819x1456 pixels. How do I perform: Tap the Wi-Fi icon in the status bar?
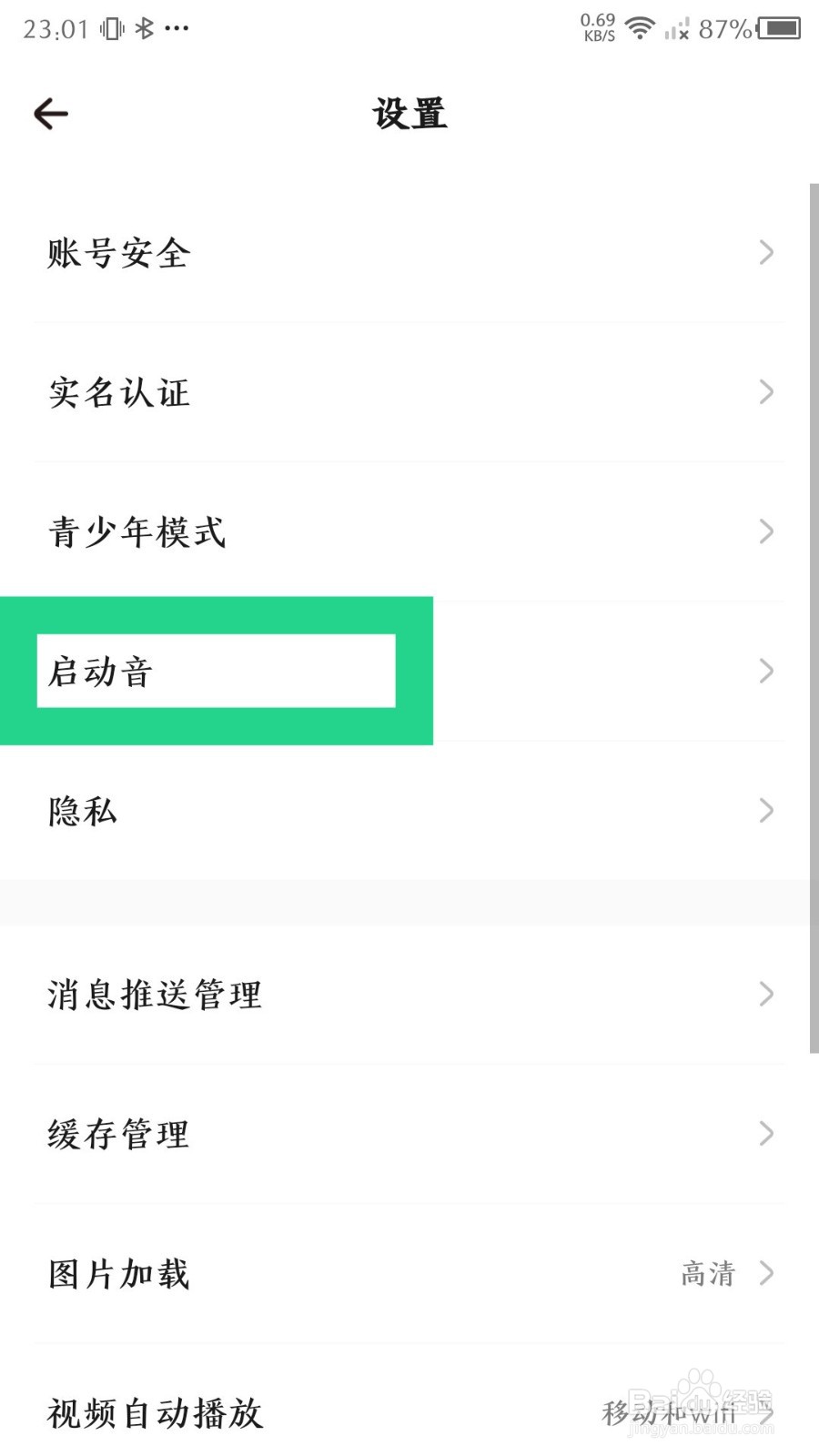pos(638,28)
